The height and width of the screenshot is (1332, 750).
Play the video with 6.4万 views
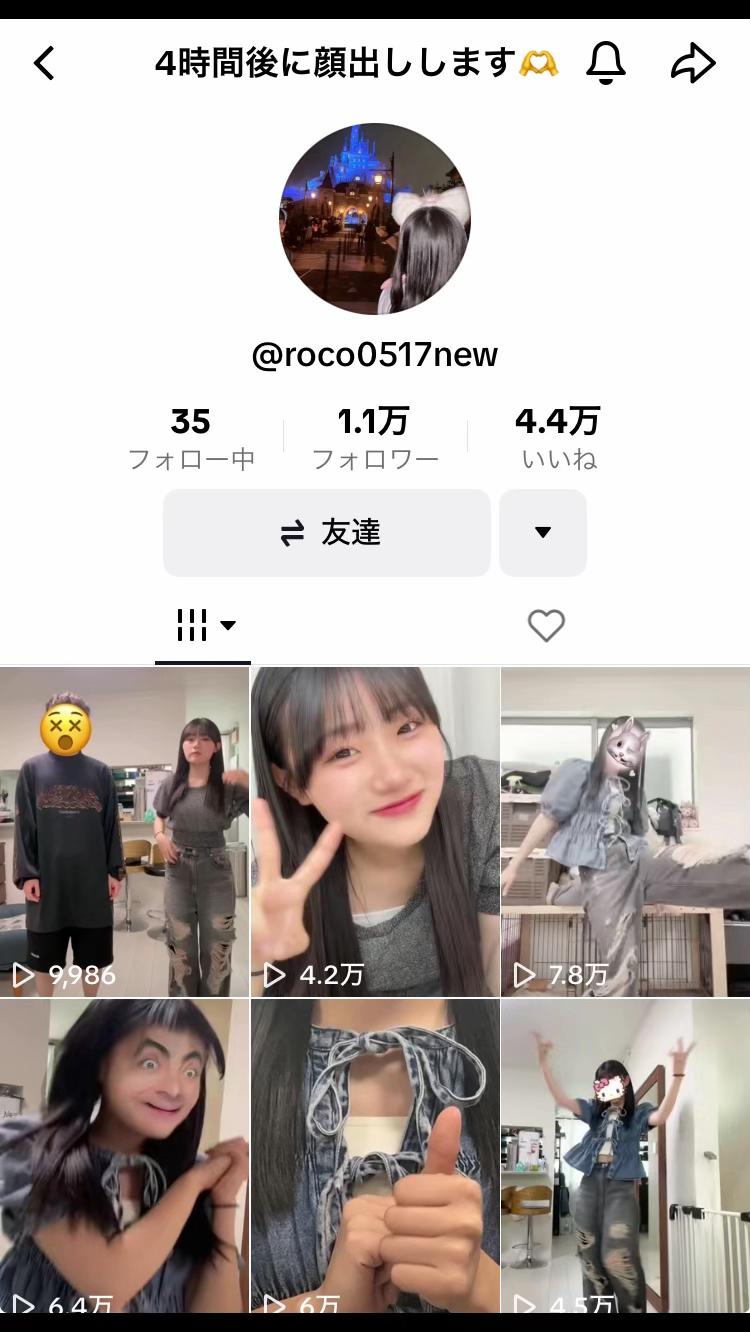pos(124,1155)
